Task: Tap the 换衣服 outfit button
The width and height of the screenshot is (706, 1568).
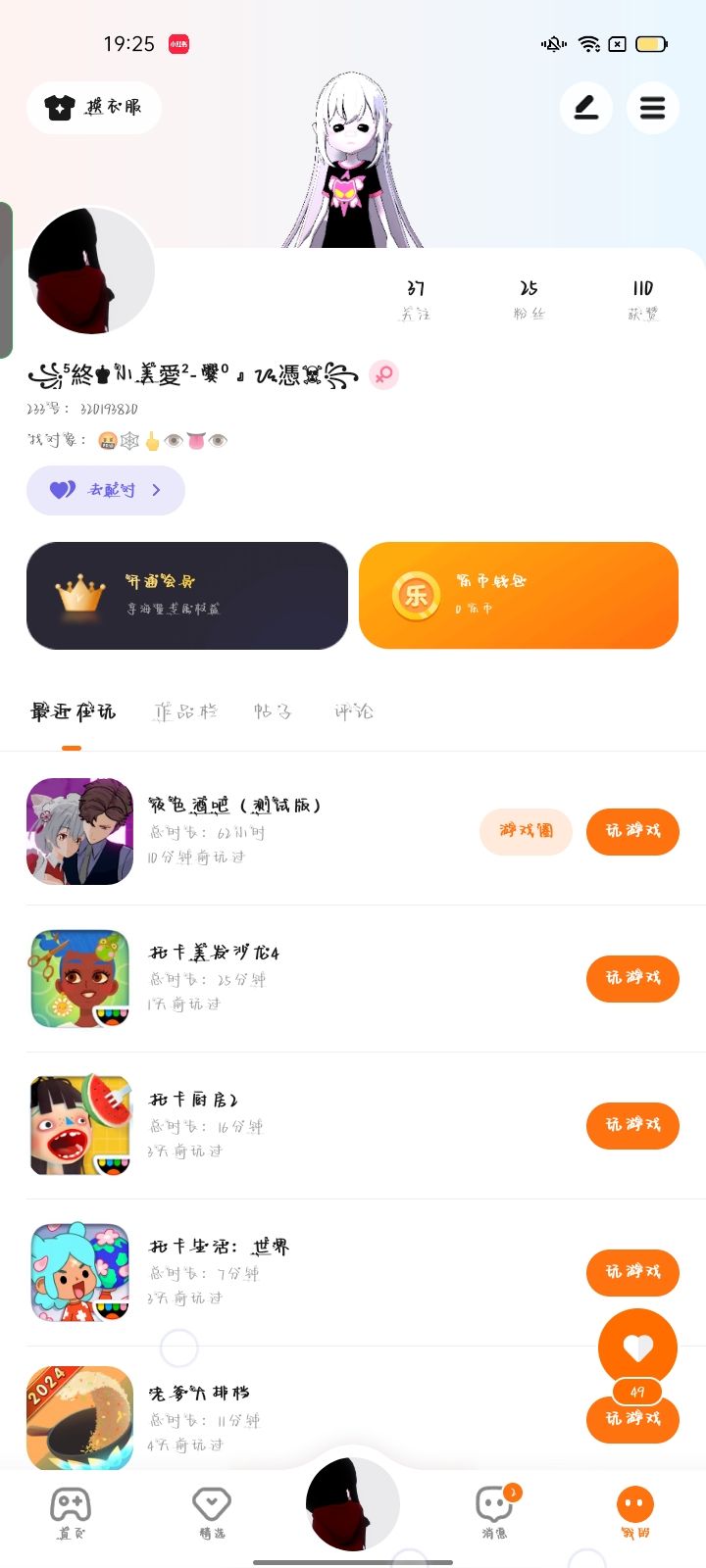Action: [x=94, y=107]
